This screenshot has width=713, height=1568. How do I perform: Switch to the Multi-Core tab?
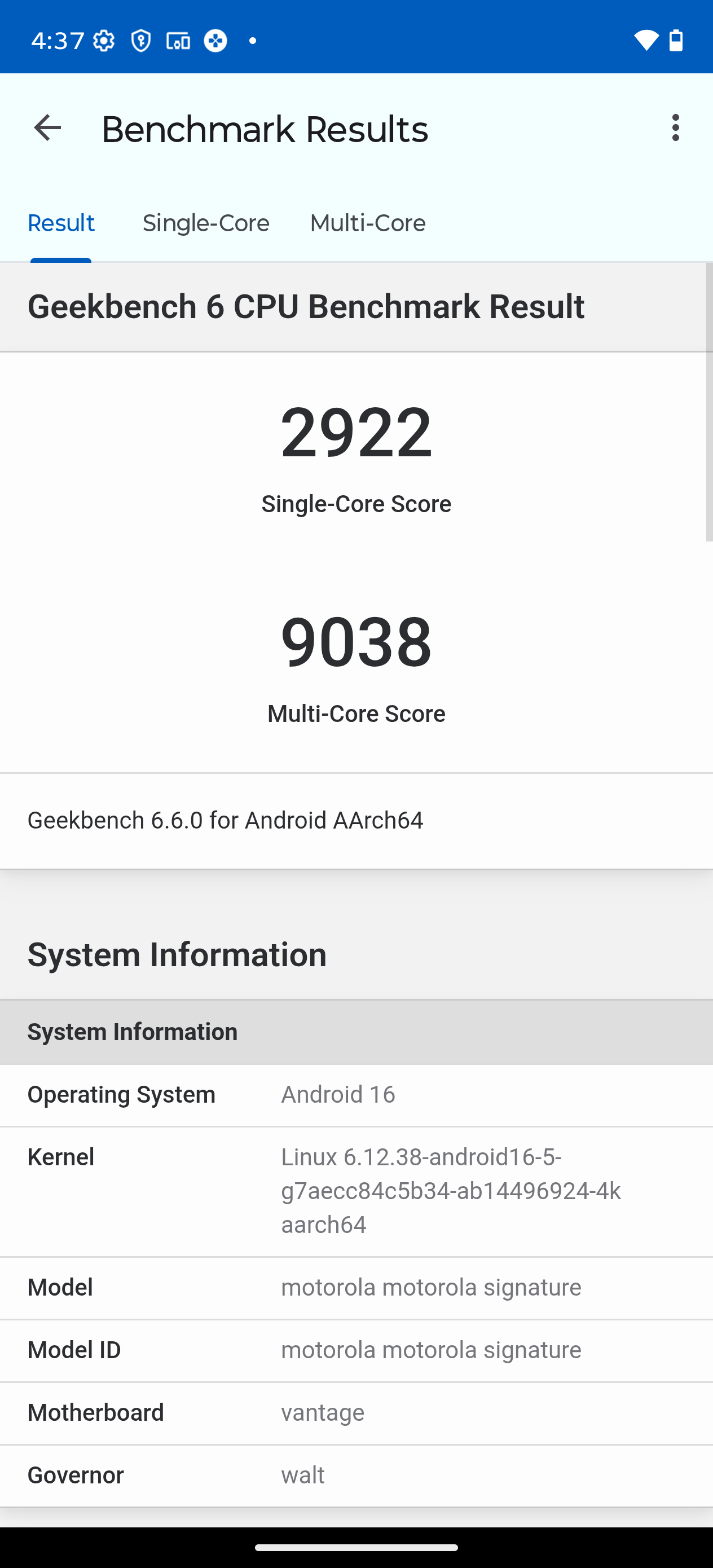[x=367, y=223]
